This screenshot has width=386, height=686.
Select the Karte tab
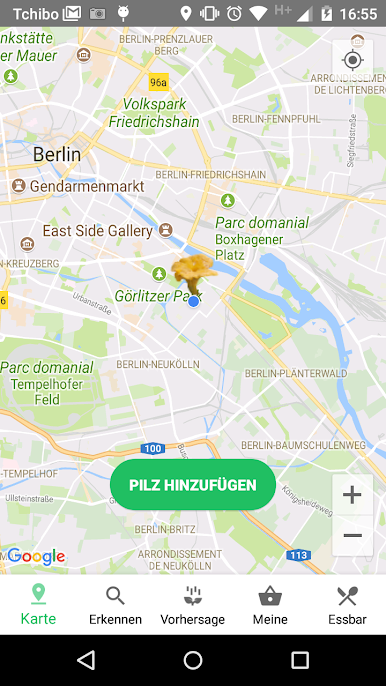[39, 605]
